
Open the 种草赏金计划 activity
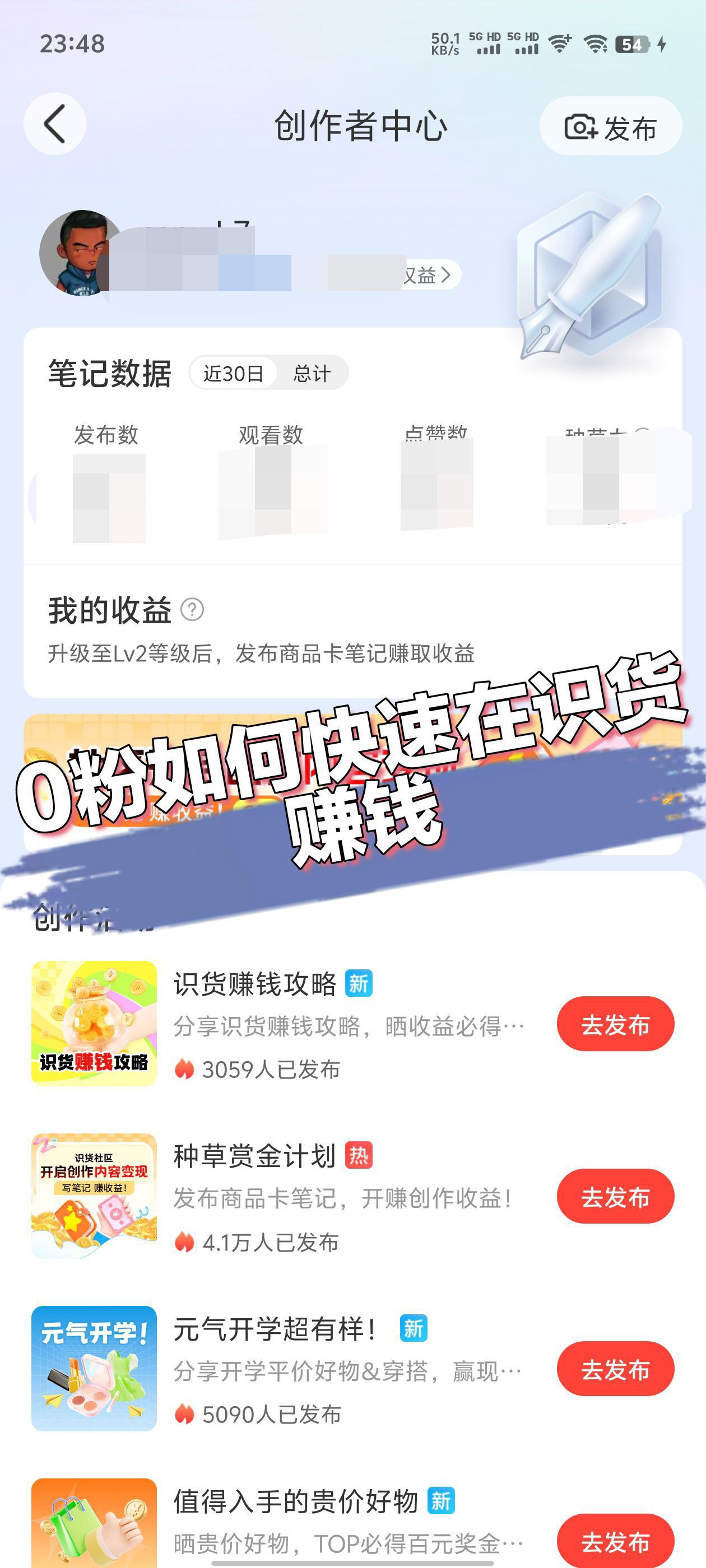254,1156
